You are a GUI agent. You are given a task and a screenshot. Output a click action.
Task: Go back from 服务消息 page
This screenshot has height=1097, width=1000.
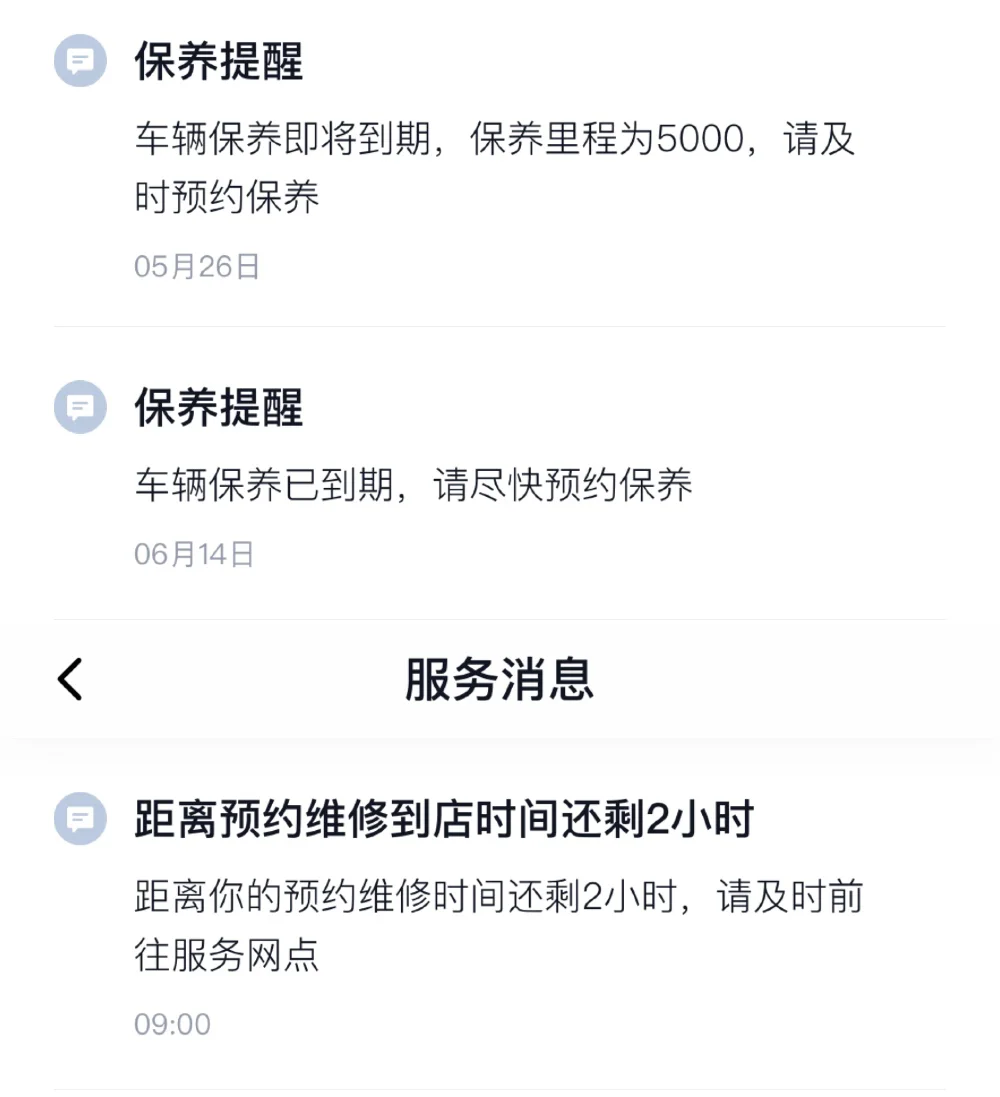[70, 679]
